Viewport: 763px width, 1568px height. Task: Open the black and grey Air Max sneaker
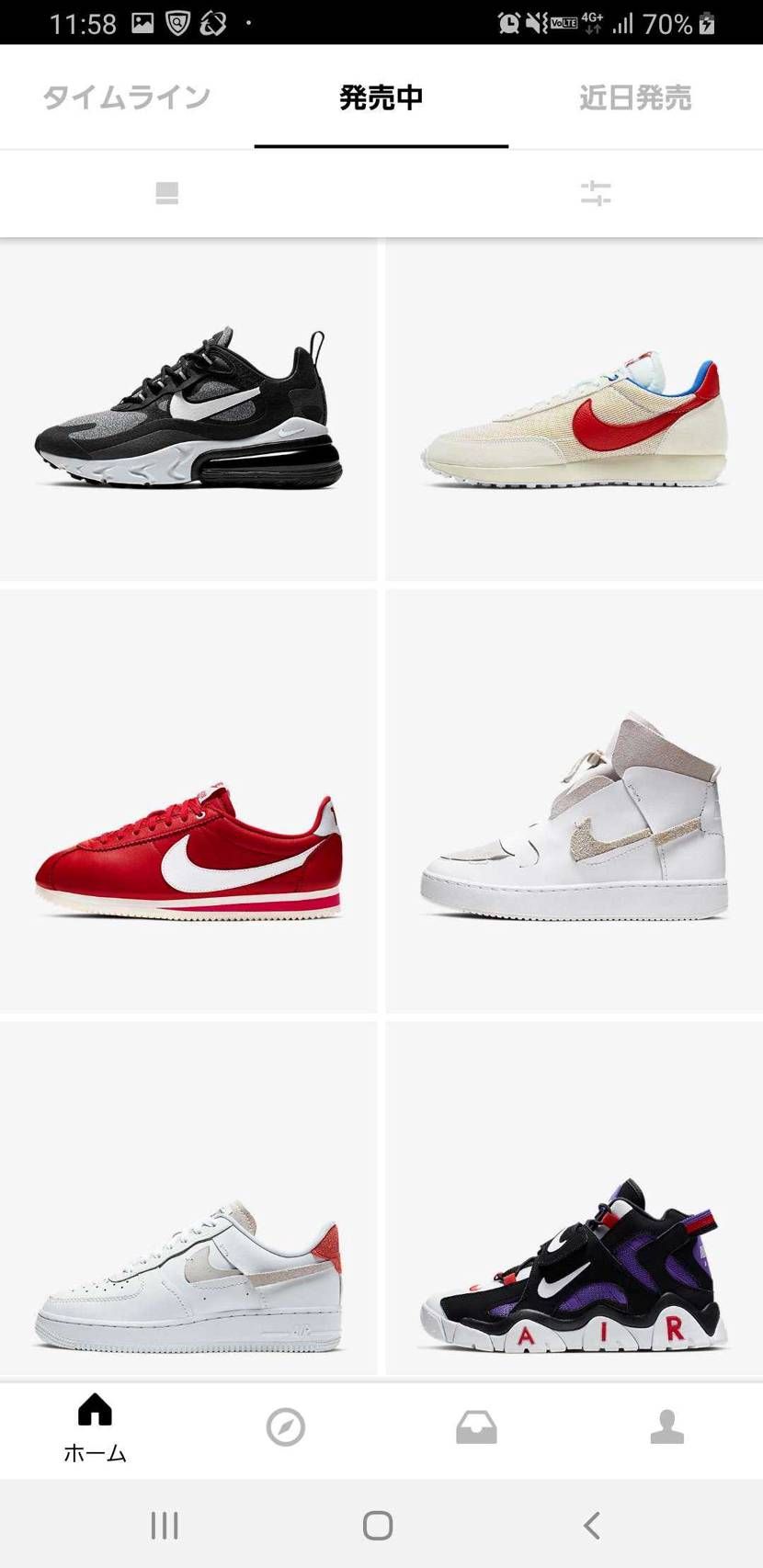[x=188, y=410]
